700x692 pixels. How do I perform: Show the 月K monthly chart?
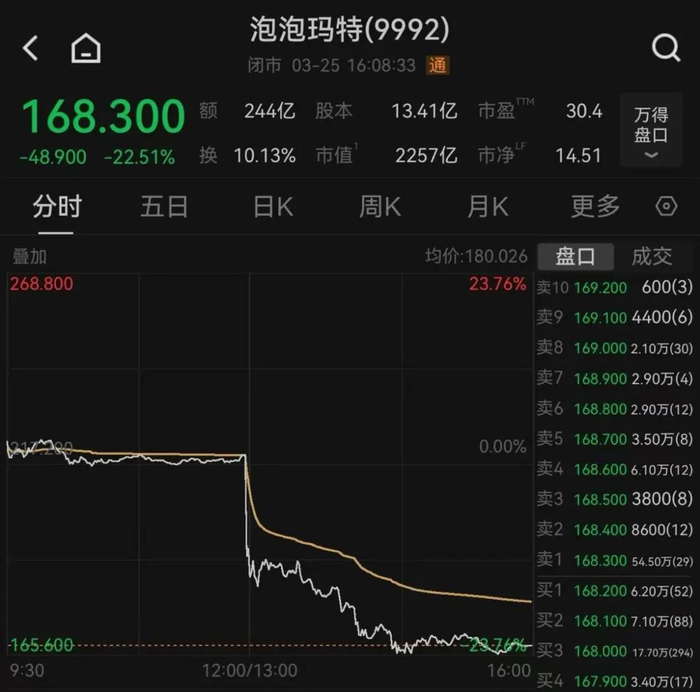487,207
